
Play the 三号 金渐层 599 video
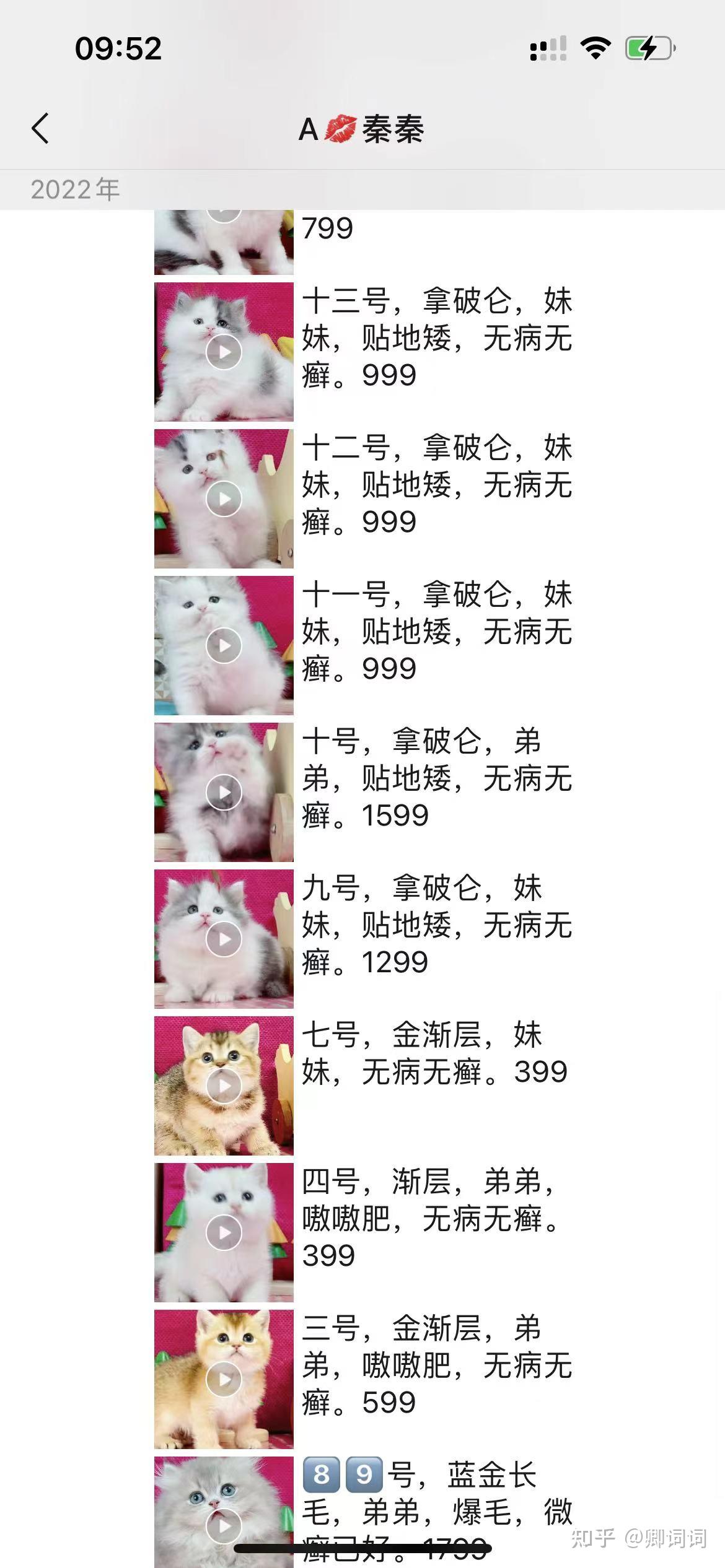coord(224,1379)
